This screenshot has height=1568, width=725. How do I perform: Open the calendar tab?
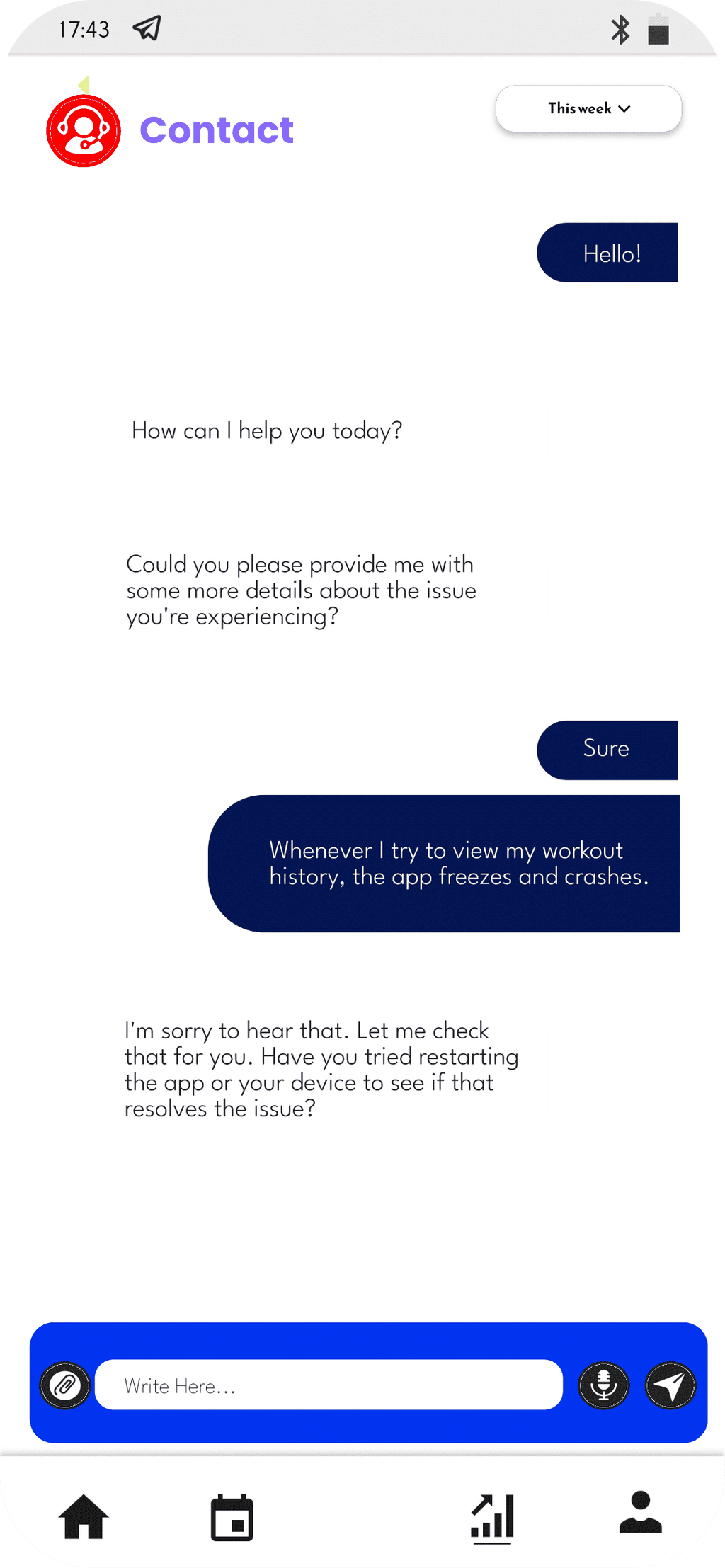click(x=232, y=1517)
